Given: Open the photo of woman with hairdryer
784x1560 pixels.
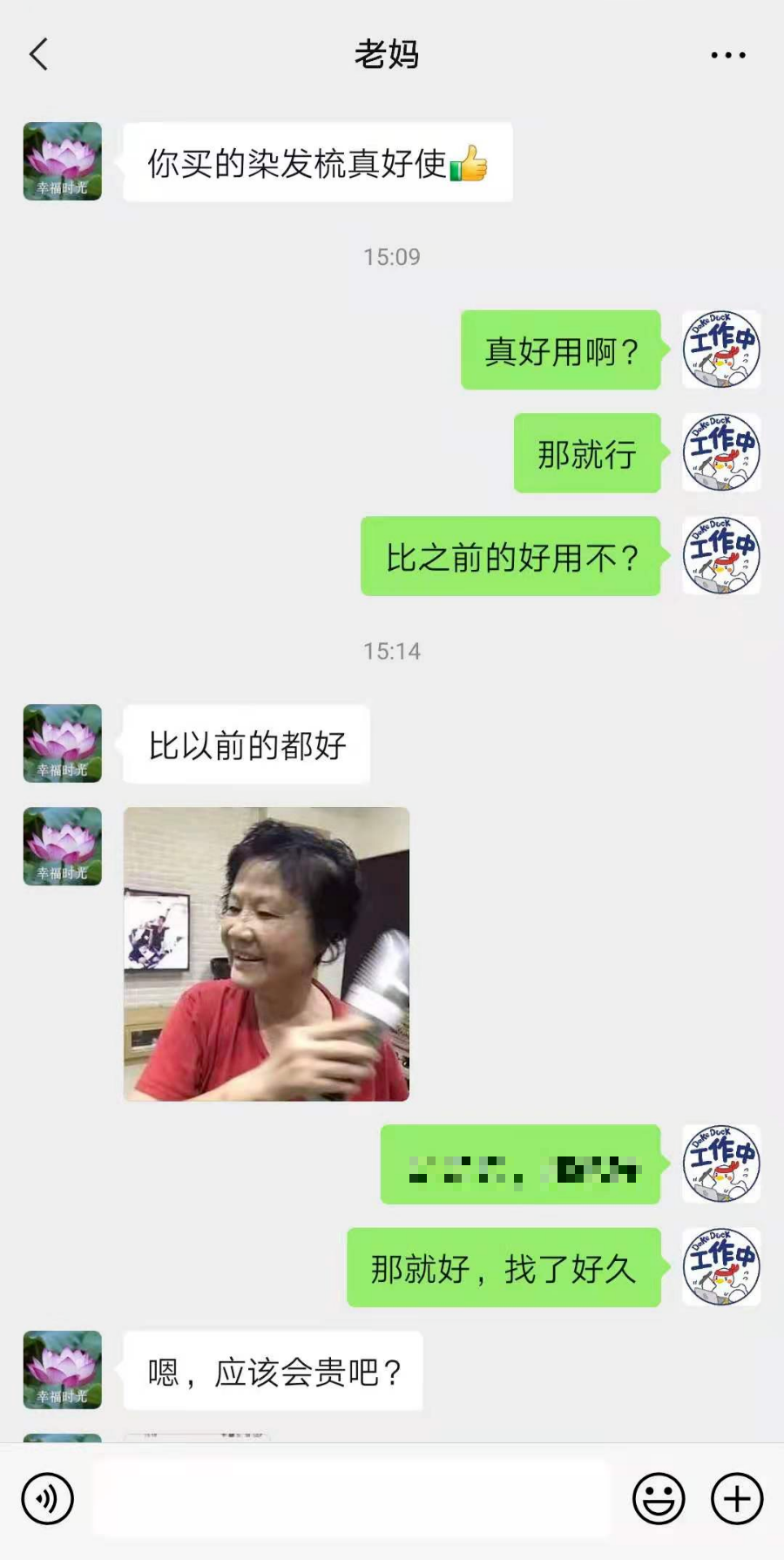Looking at the screenshot, I should click(x=267, y=953).
